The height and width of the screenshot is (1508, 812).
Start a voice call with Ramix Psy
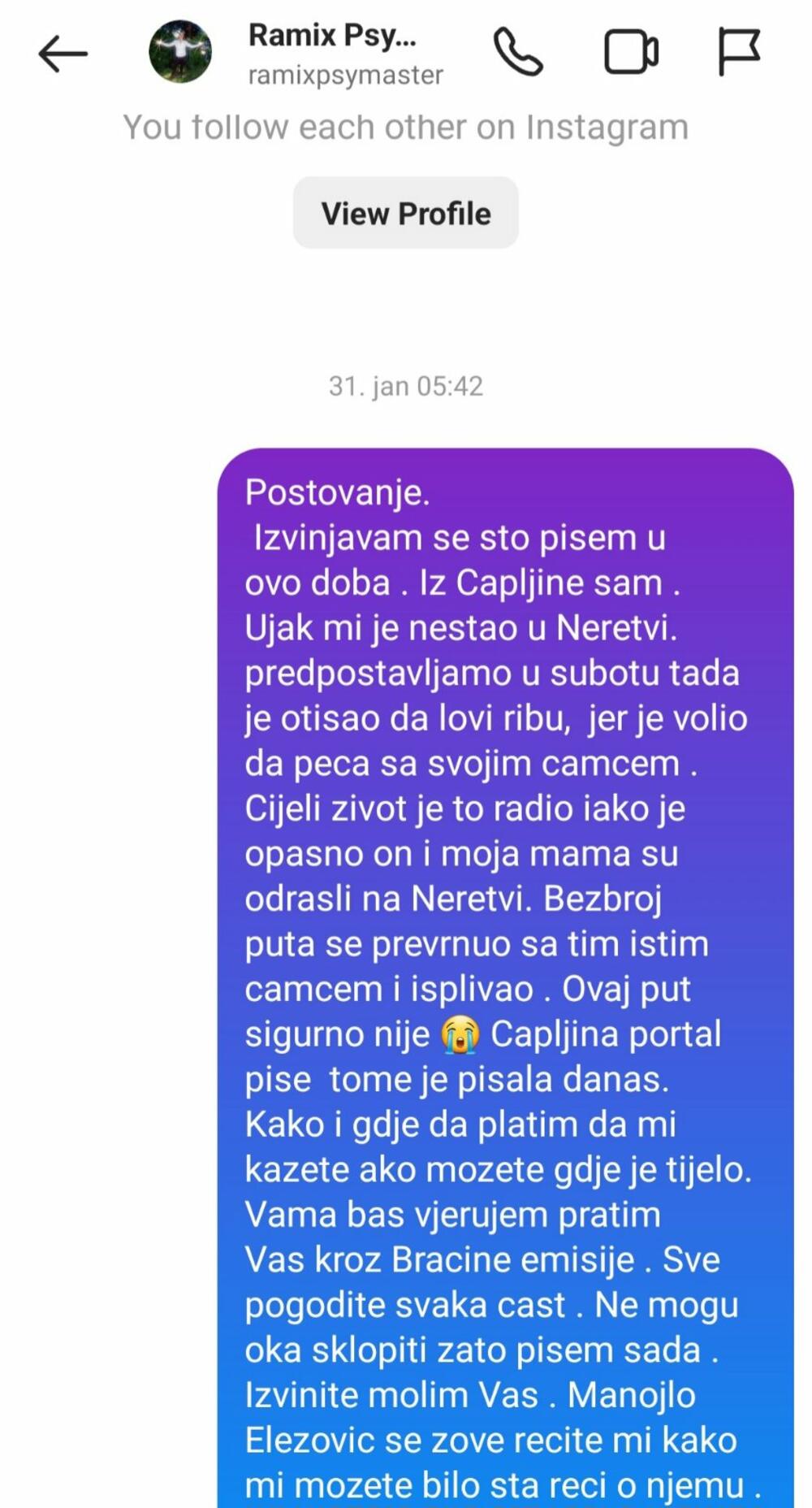518,53
